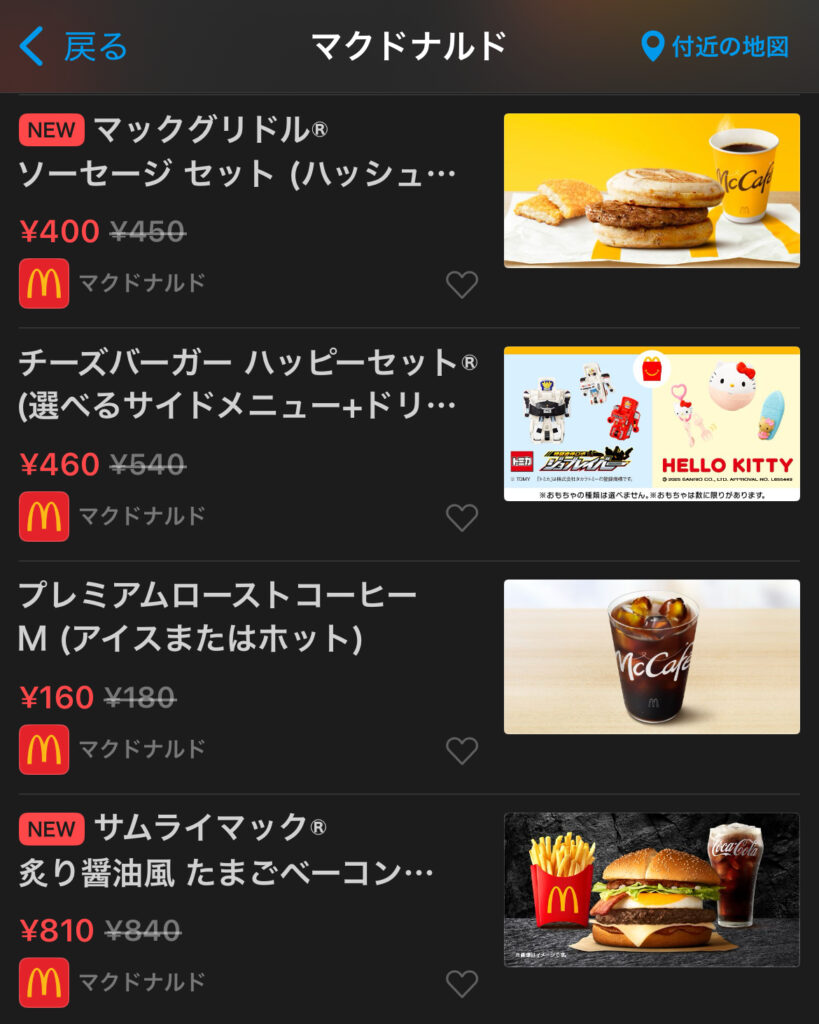View the iced McCafé coffee image
Screen dimensions: 819x1024
coord(651,657)
